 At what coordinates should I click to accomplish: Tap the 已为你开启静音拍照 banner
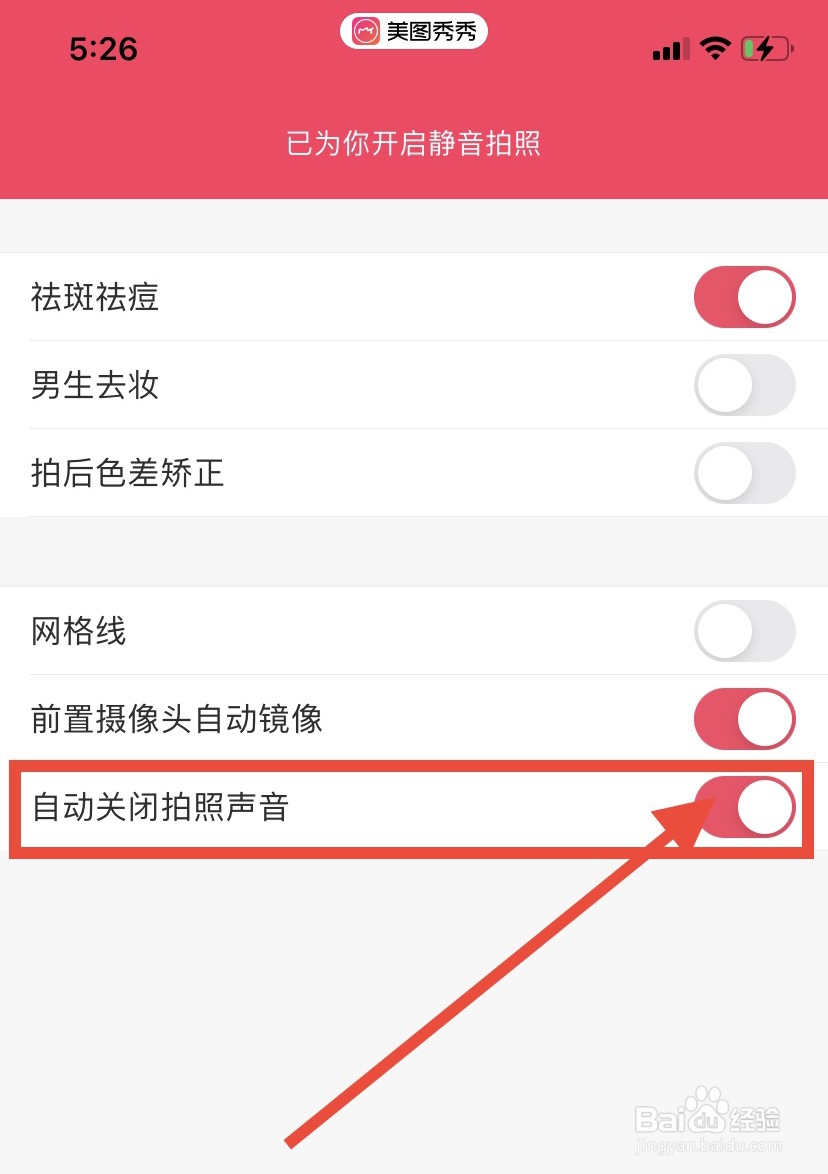[414, 145]
